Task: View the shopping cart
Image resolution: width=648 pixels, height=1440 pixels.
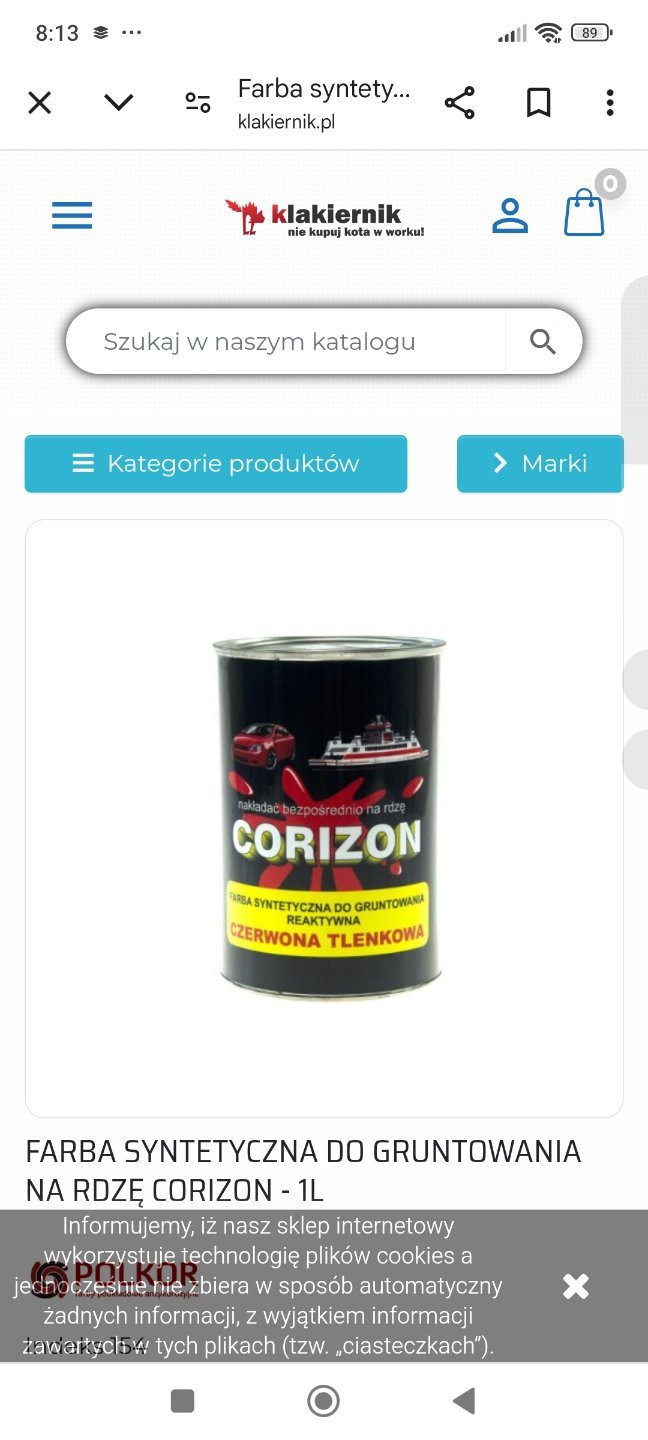Action: pos(585,213)
